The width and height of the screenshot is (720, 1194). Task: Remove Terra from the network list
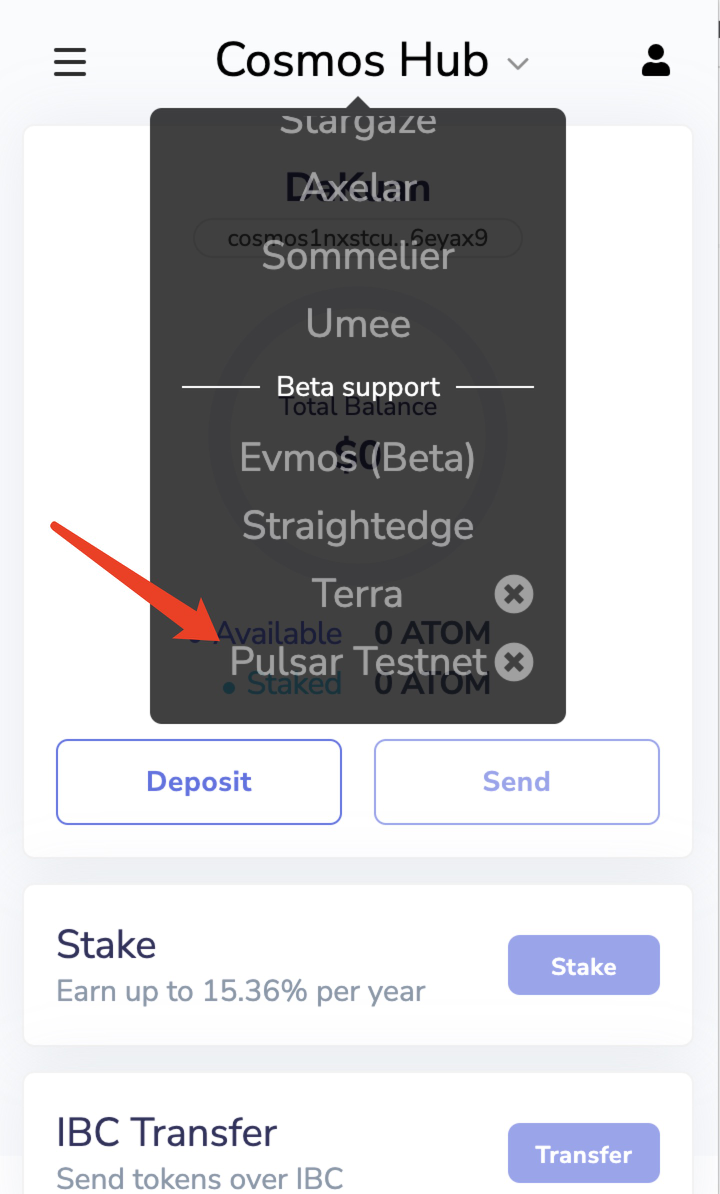(514, 594)
